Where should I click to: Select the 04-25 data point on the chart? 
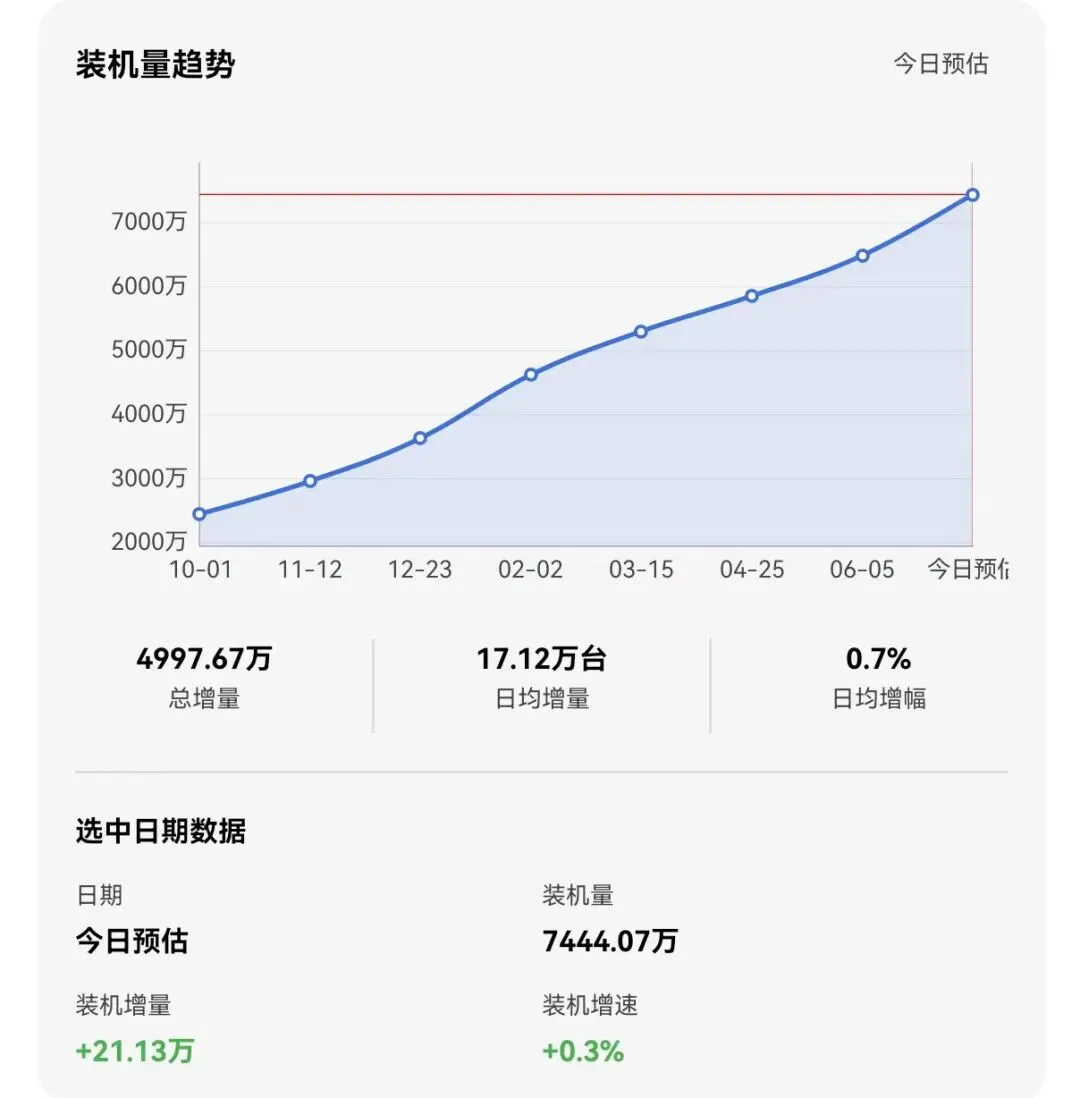pos(752,296)
